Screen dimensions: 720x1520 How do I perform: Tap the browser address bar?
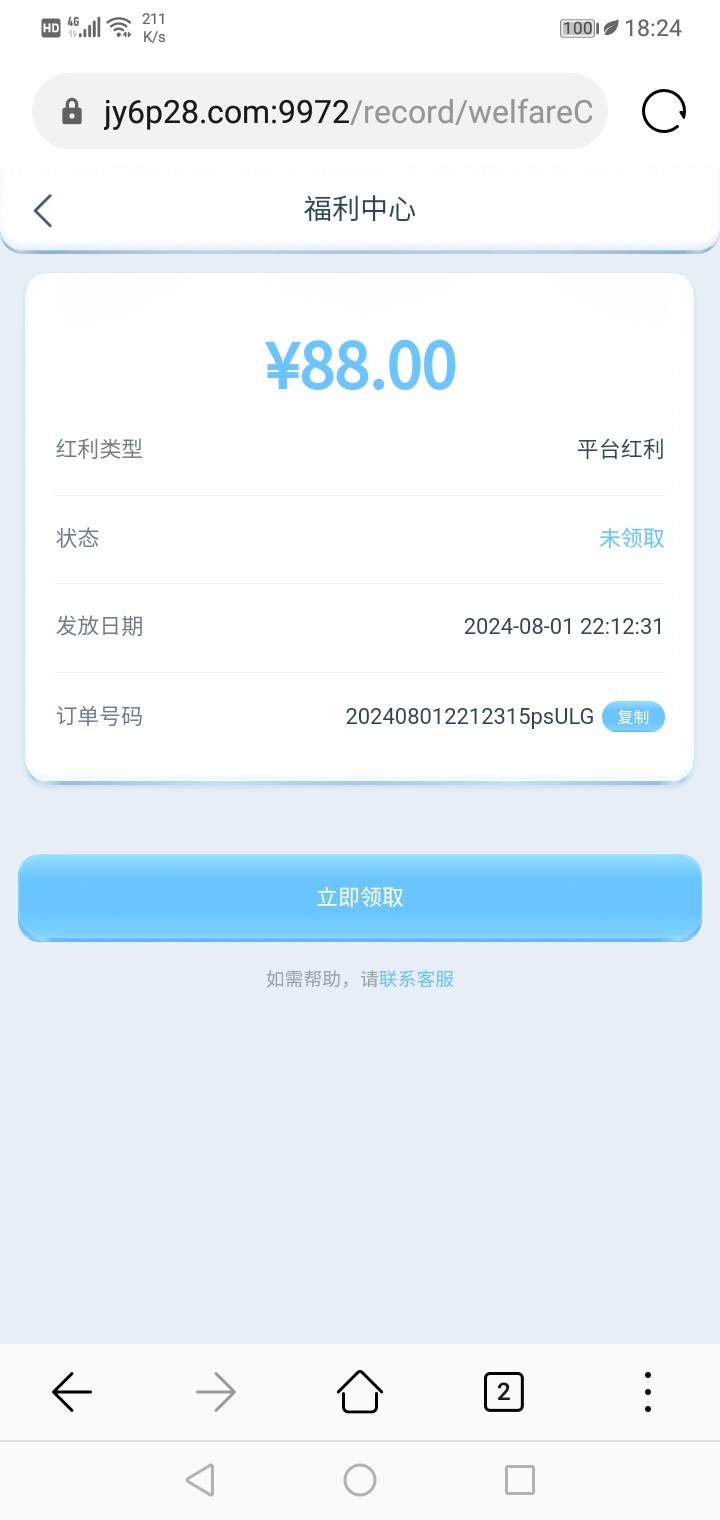click(x=340, y=112)
